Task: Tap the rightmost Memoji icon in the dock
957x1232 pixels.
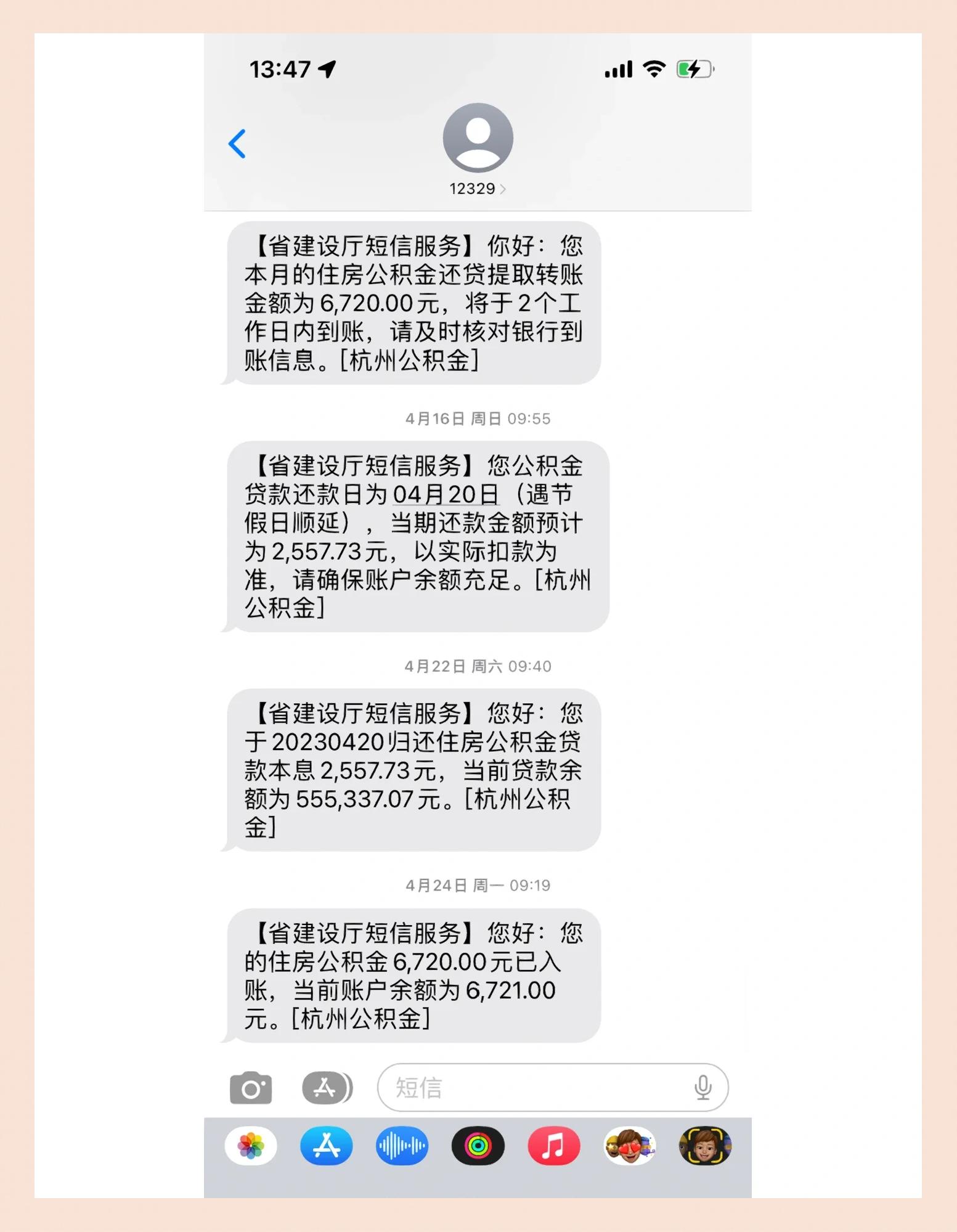Action: (x=706, y=1144)
